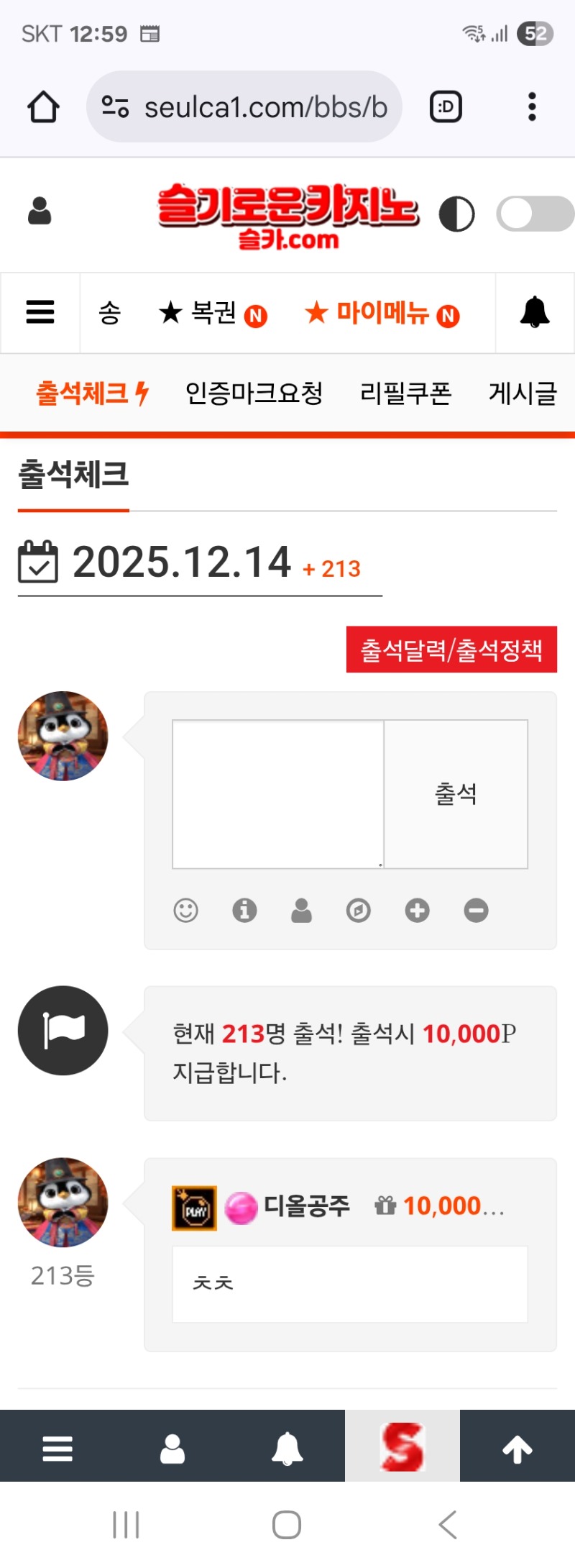Select the mention user icon in the editor toolbar
Viewport: 575px width, 1568px height.
click(301, 911)
